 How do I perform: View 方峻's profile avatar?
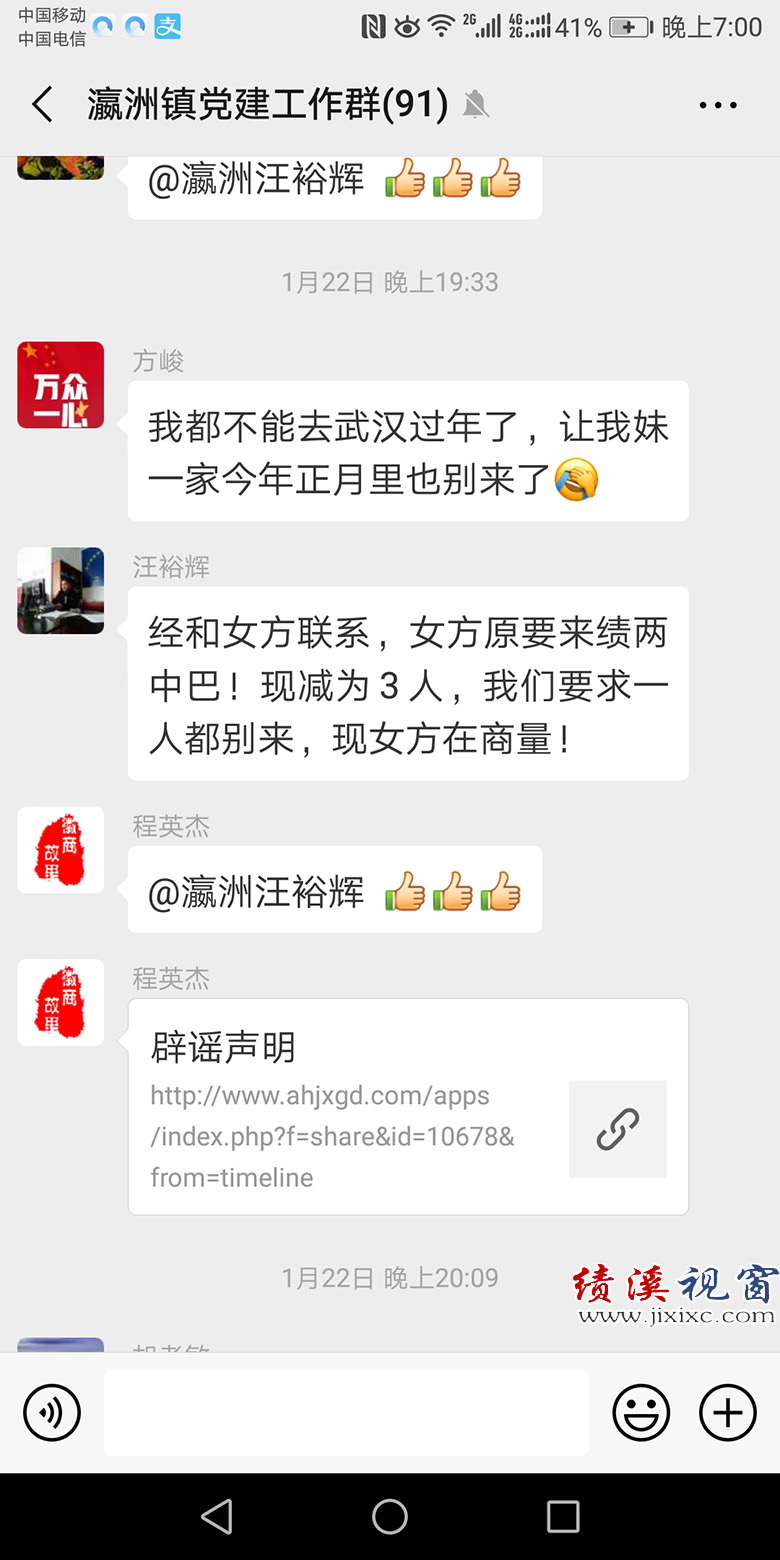coord(61,385)
